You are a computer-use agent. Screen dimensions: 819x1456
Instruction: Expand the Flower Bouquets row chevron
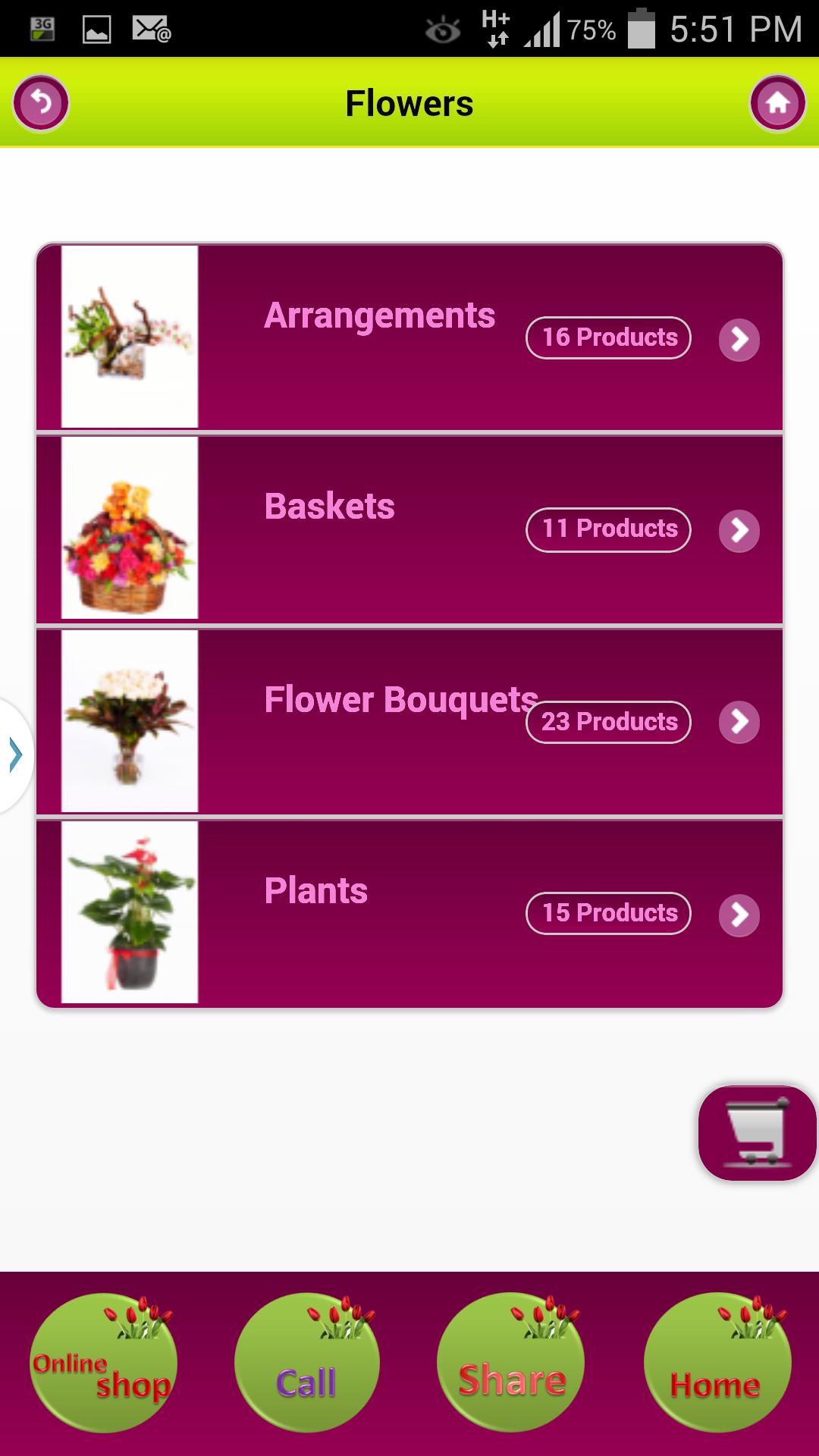point(739,723)
